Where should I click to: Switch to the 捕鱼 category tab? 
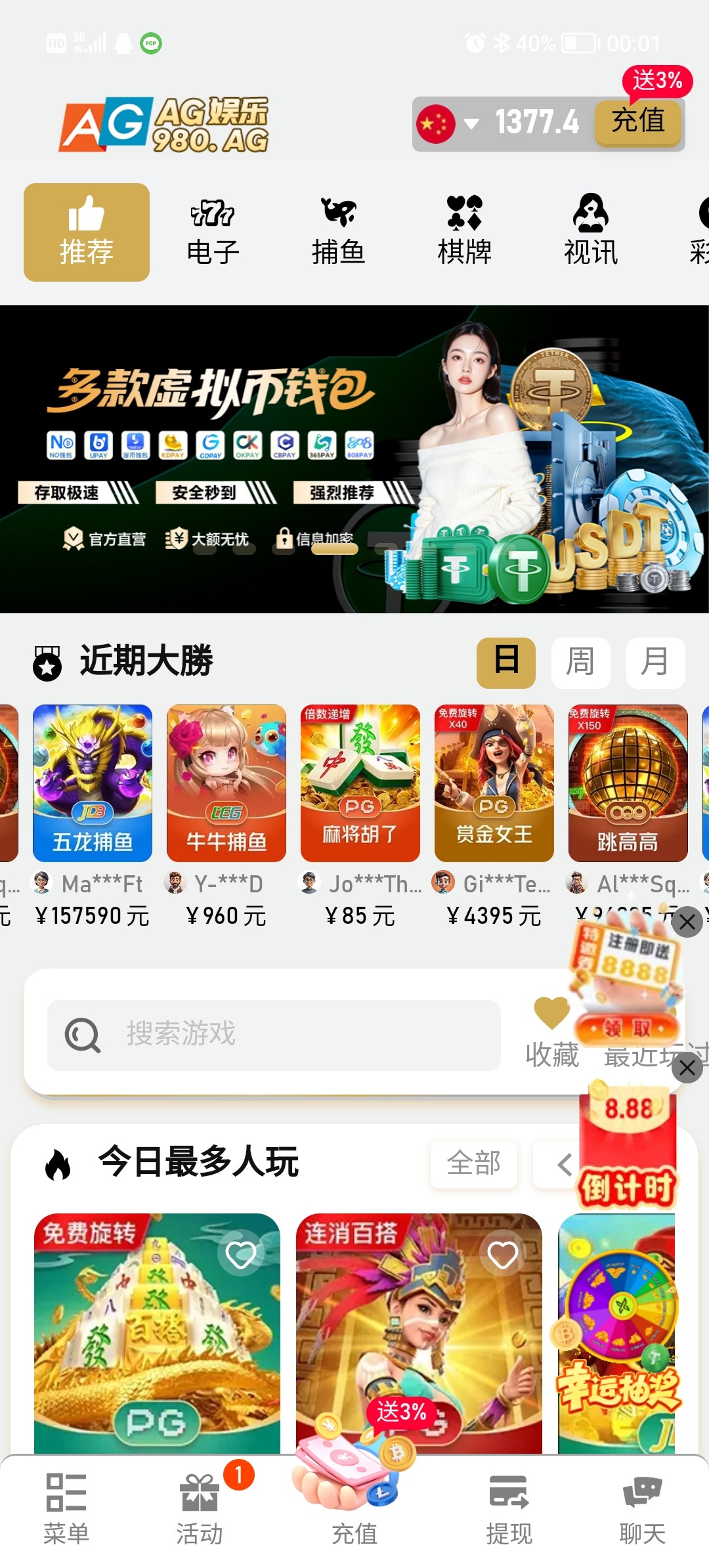[338, 232]
